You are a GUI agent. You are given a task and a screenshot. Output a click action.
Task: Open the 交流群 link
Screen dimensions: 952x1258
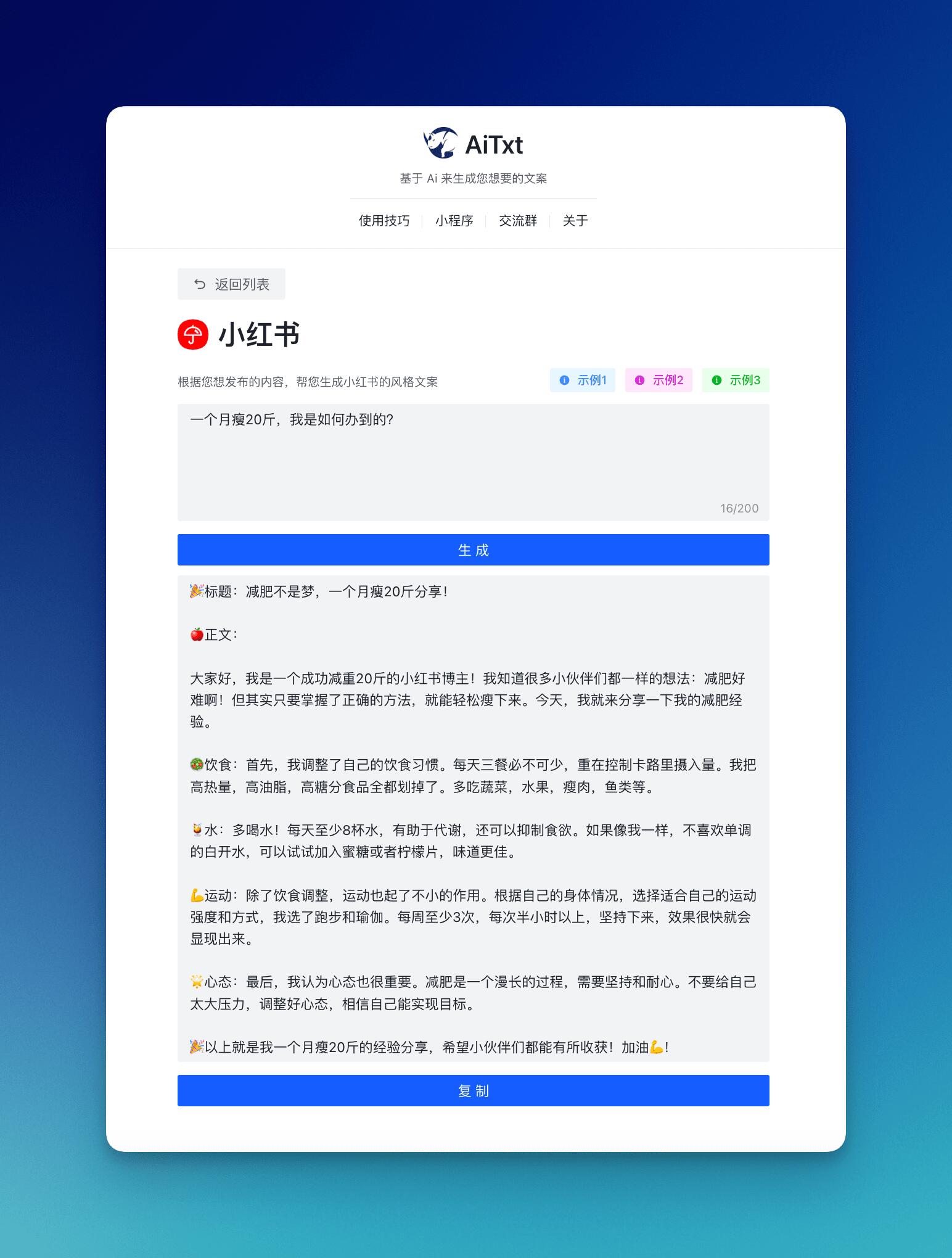click(517, 221)
